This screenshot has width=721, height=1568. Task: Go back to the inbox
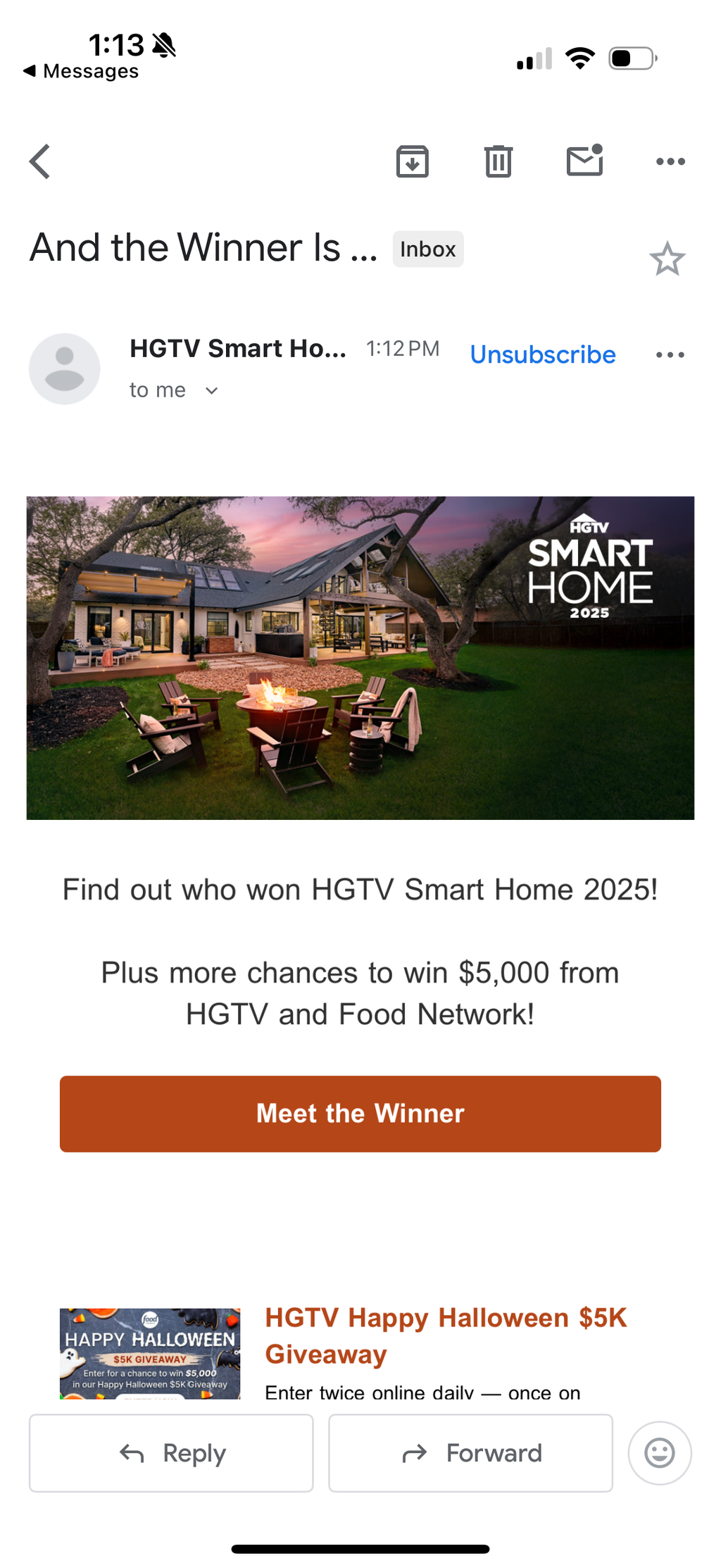40,162
